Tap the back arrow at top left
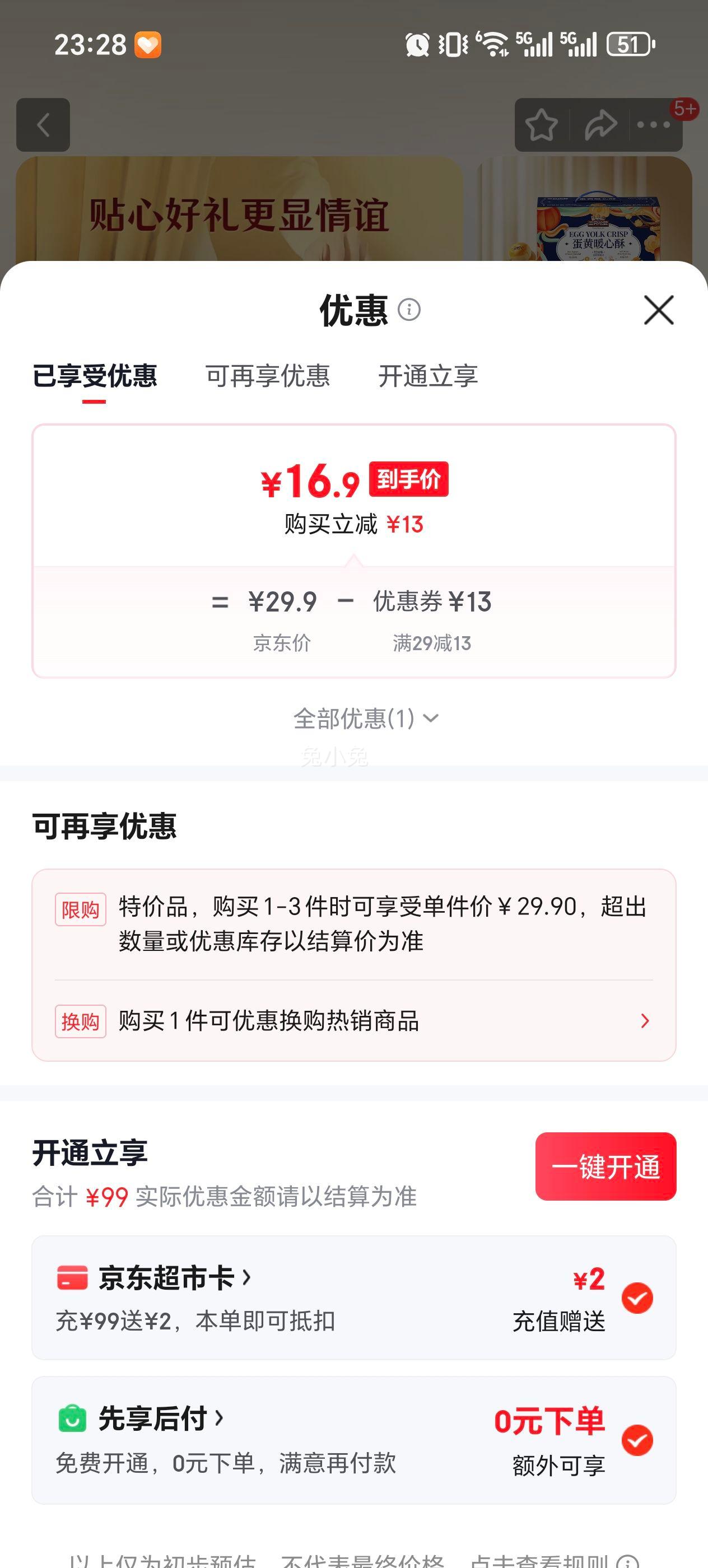This screenshot has width=708, height=1568. click(43, 125)
